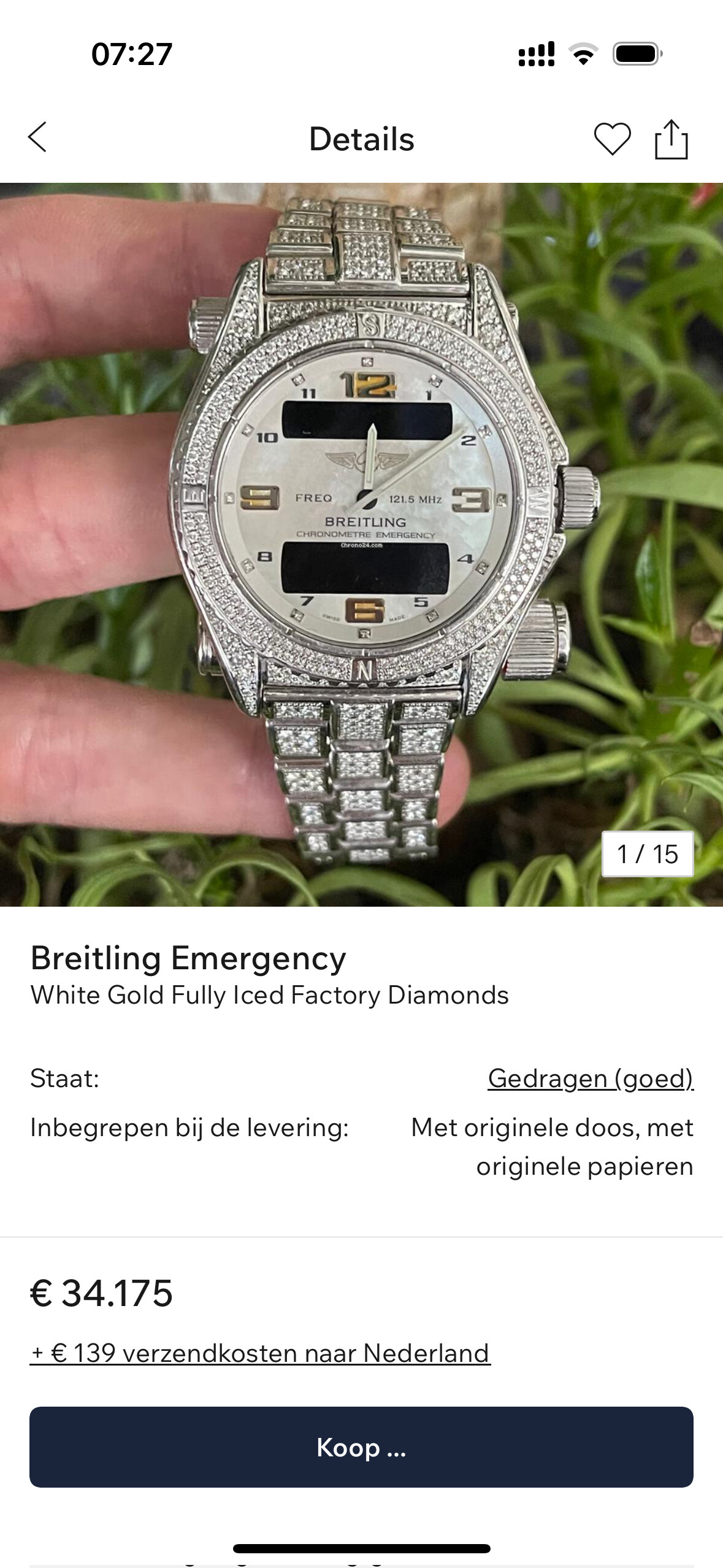View shipping costs to Nederland

260,1353
